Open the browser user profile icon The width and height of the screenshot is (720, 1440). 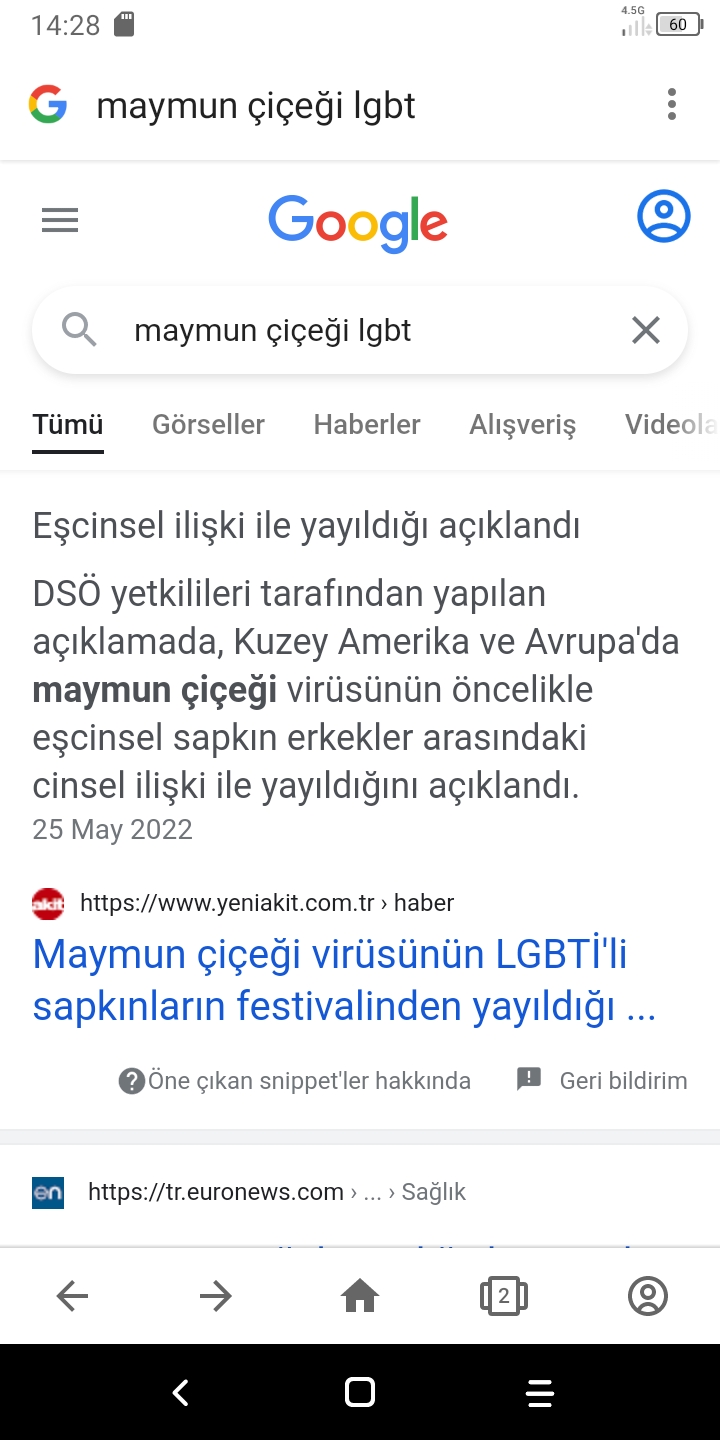tap(648, 1297)
